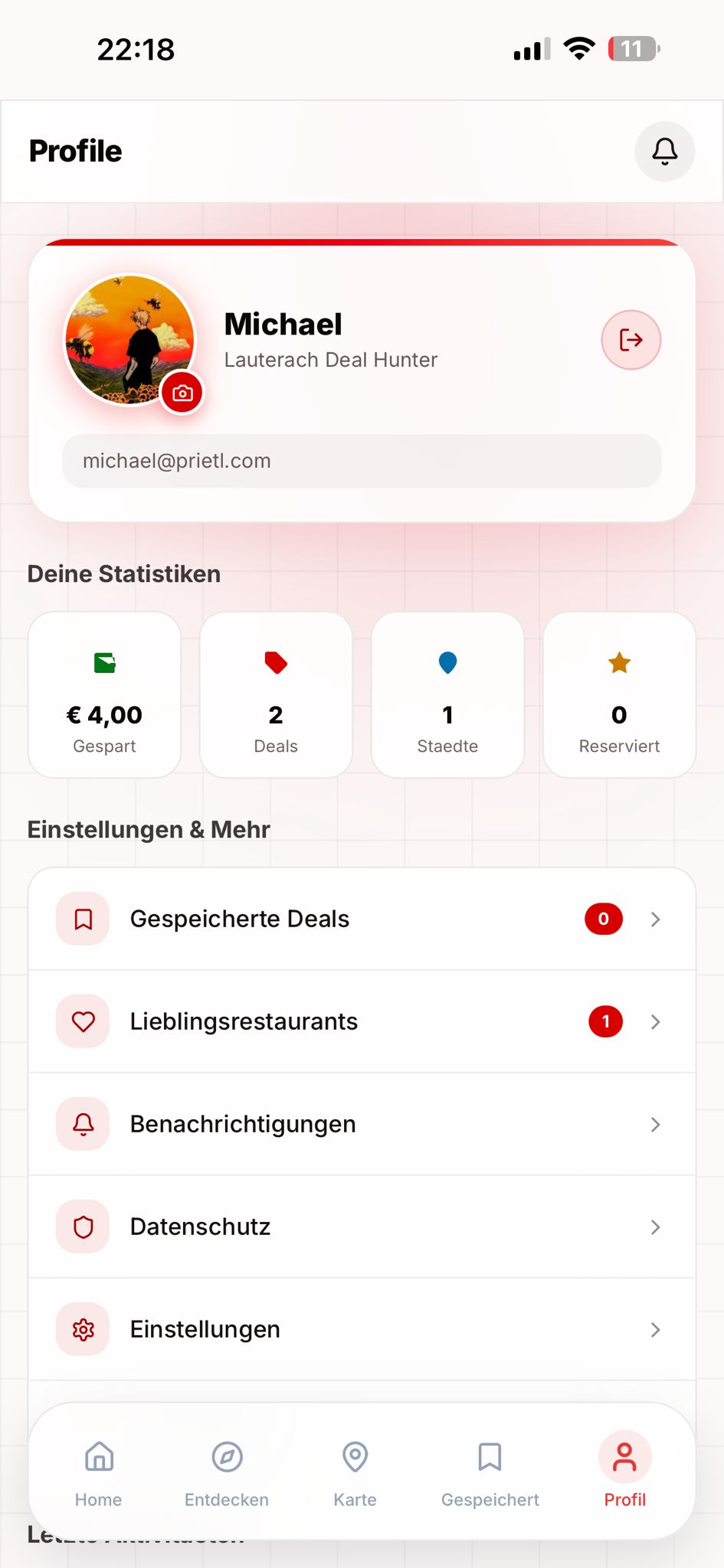The width and height of the screenshot is (724, 1568).
Task: Open the Datenschutz row
Action: coord(362,1227)
